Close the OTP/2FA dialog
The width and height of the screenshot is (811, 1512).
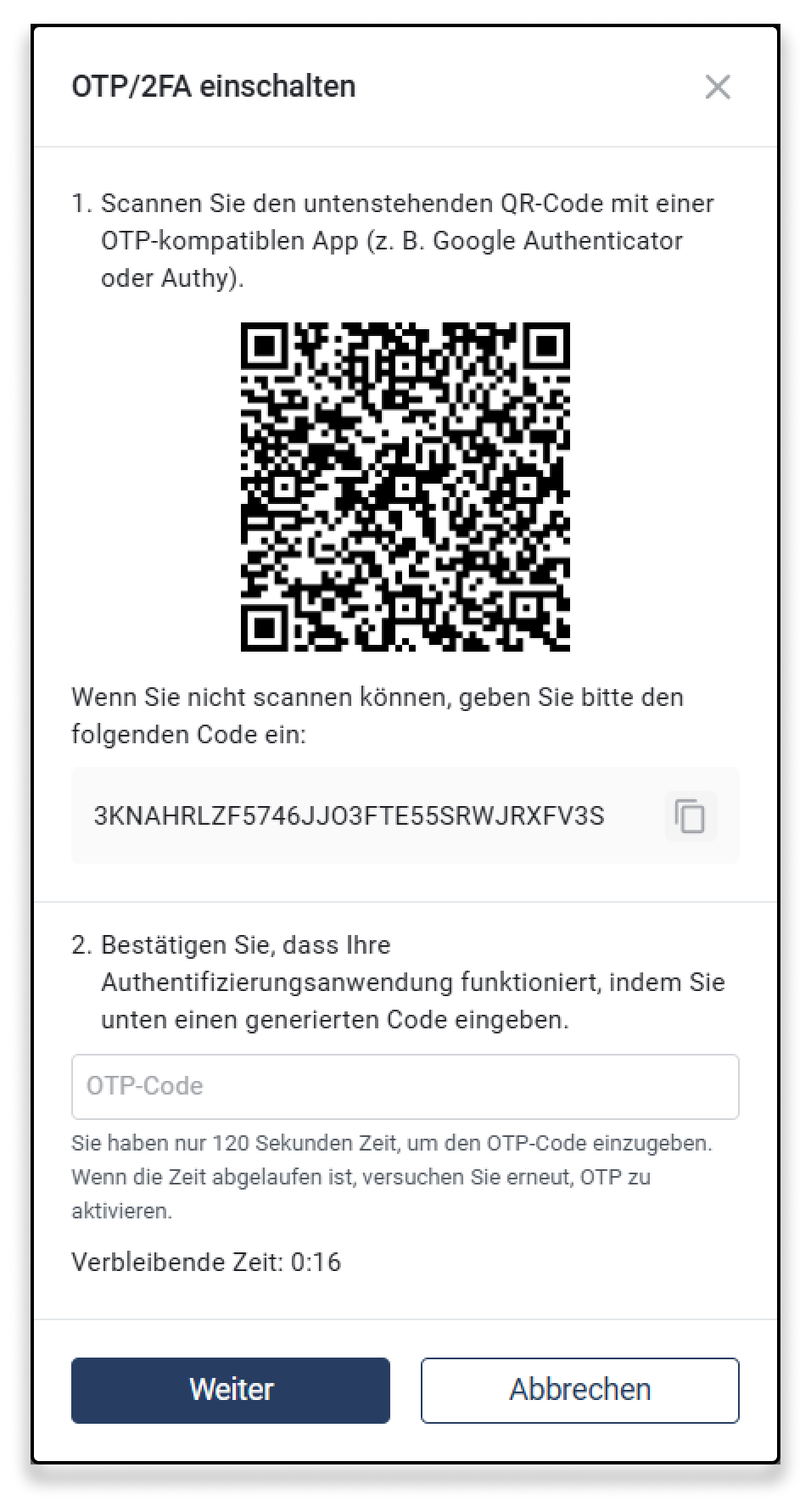coord(718,87)
